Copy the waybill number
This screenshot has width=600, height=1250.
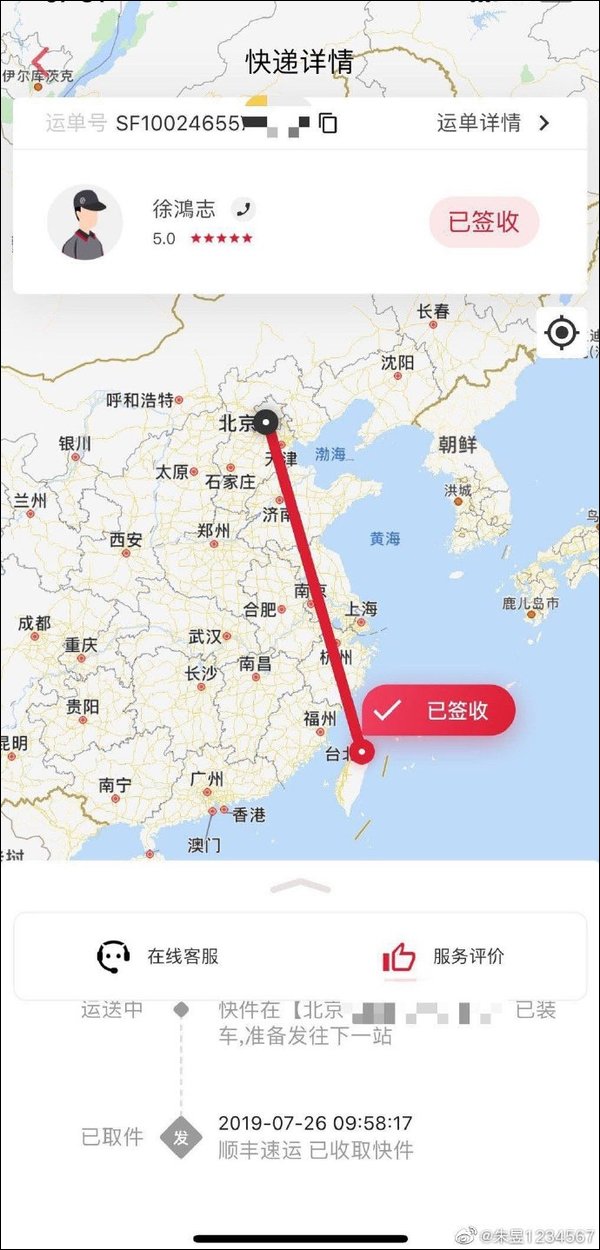(328, 124)
